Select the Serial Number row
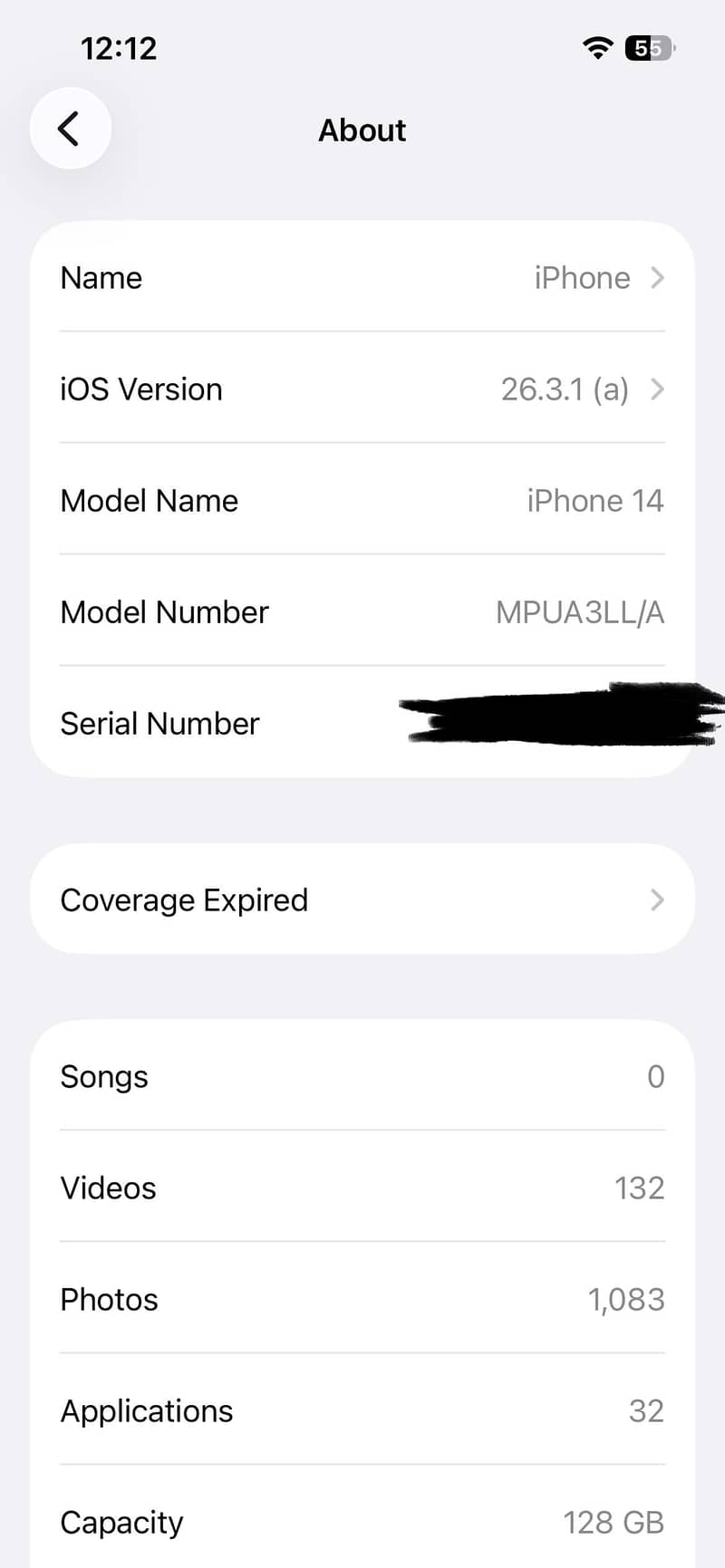Viewport: 725px width, 1568px height. [x=362, y=723]
